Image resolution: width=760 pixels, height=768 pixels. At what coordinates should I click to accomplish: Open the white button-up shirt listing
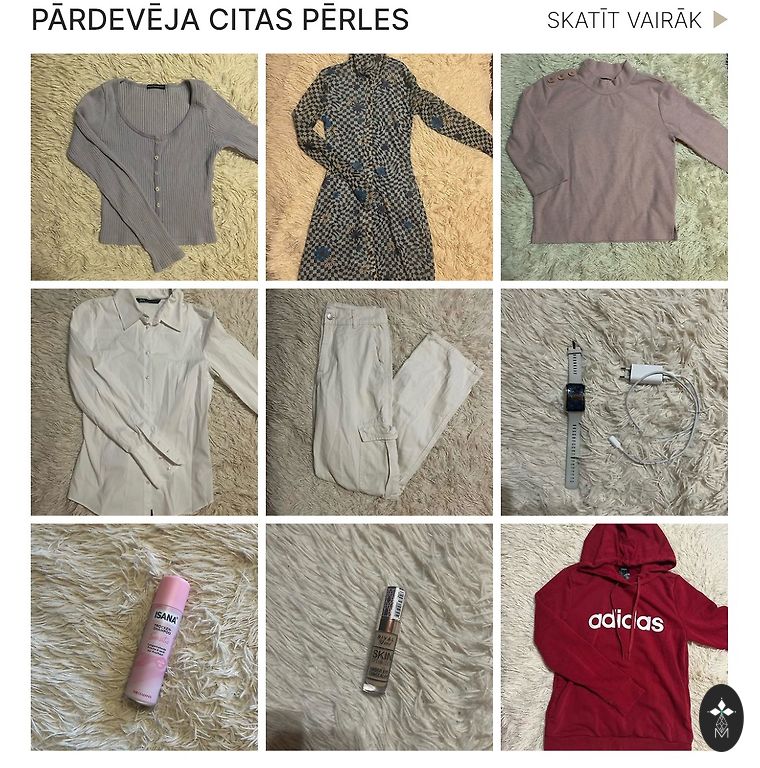click(144, 402)
